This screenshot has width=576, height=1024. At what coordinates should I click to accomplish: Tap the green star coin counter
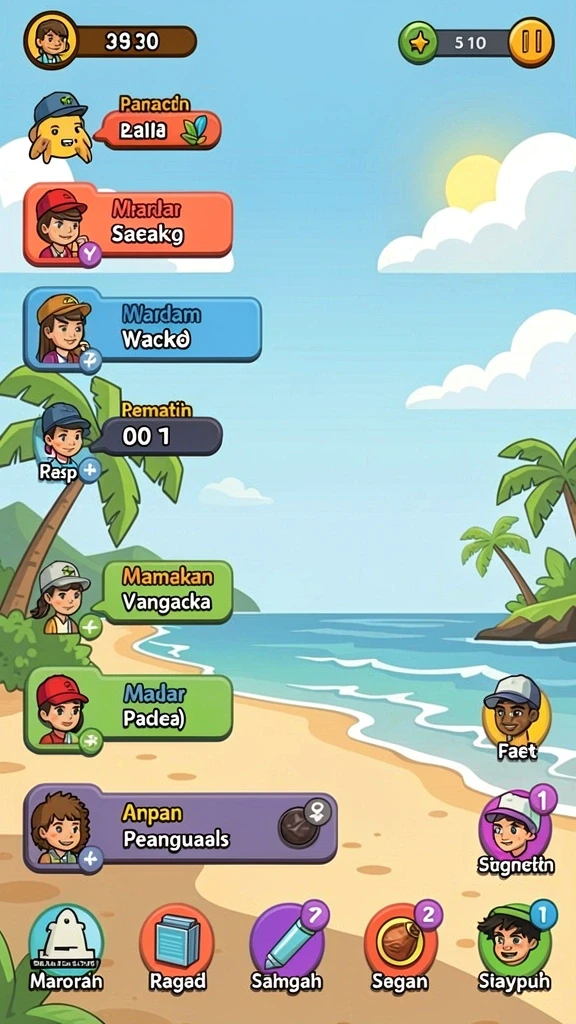[x=418, y=43]
